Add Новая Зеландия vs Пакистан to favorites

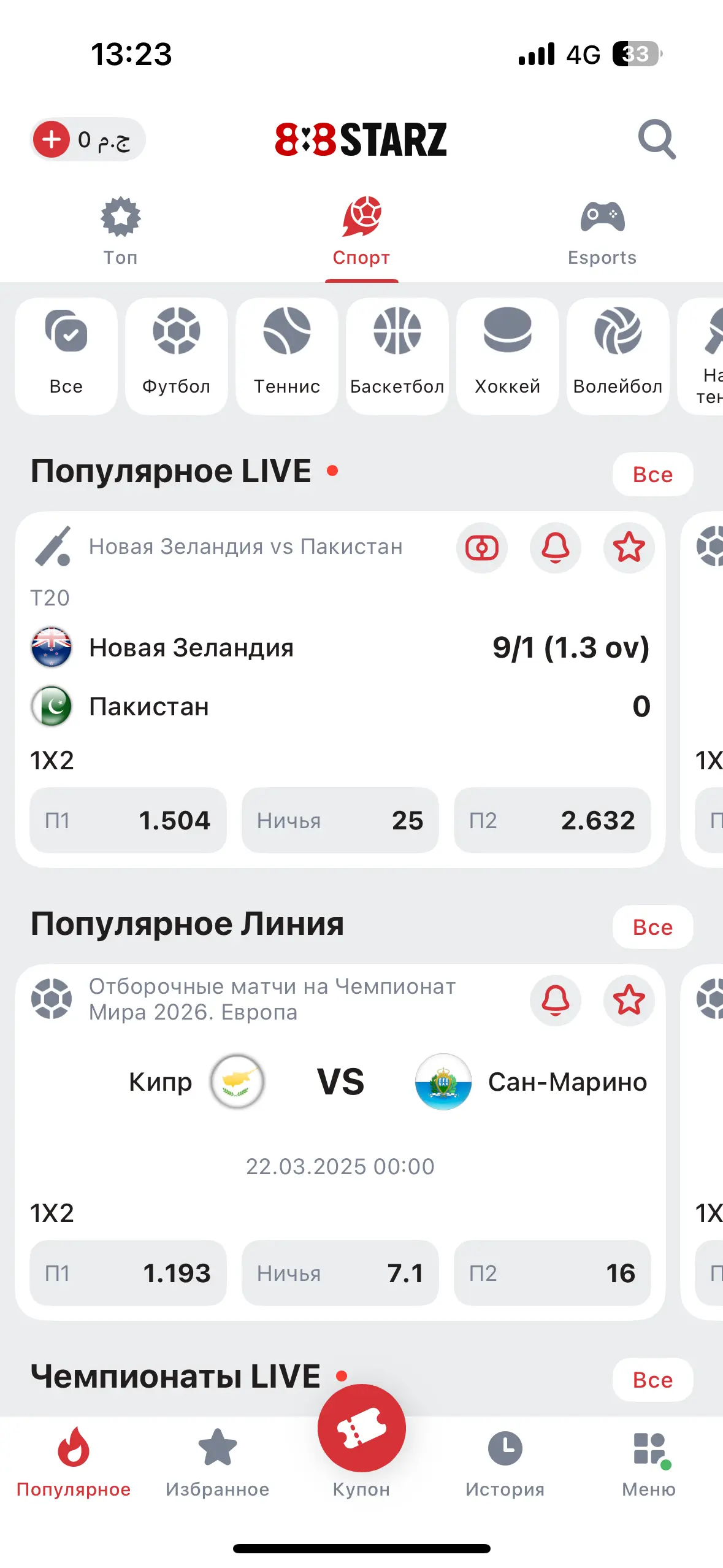coord(629,548)
